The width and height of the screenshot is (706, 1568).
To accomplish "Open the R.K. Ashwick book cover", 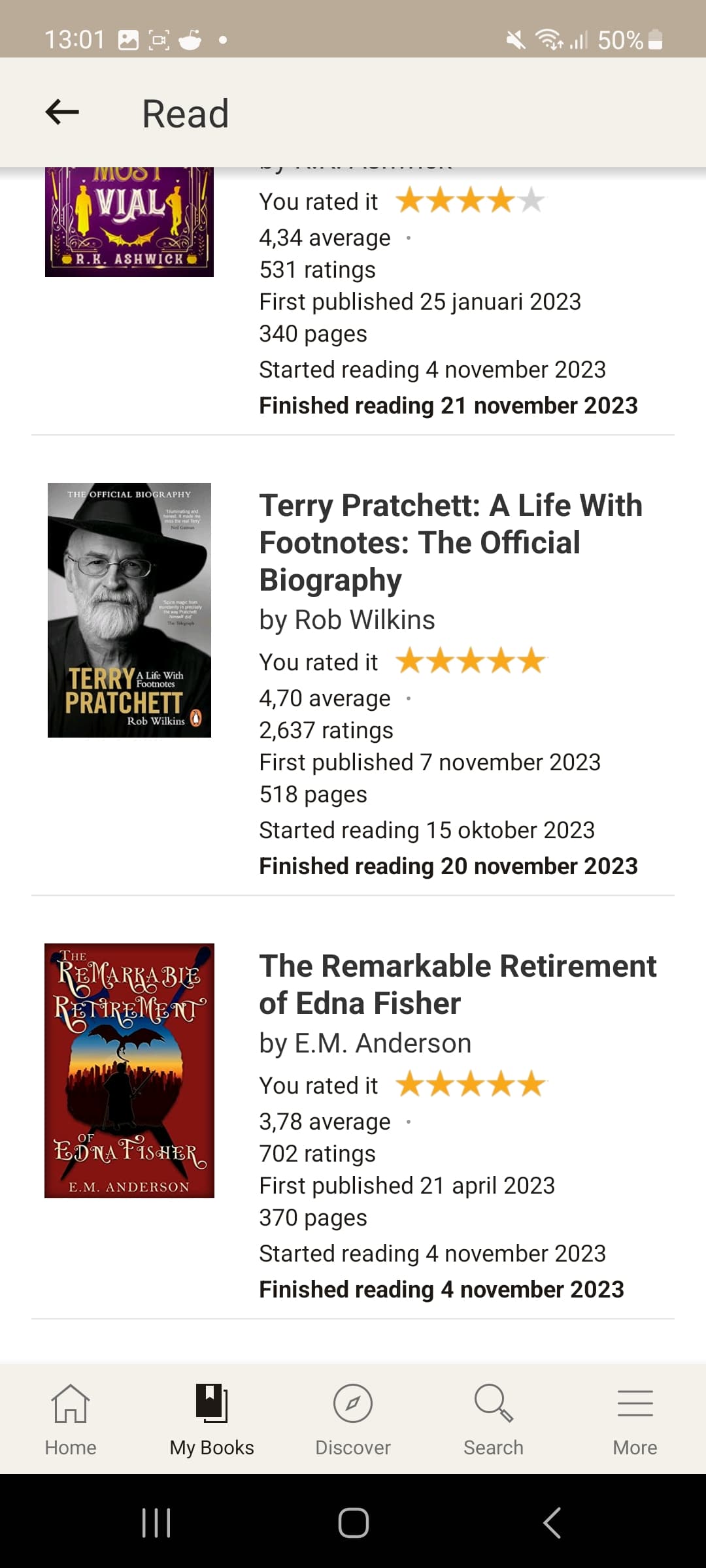I will click(x=129, y=222).
